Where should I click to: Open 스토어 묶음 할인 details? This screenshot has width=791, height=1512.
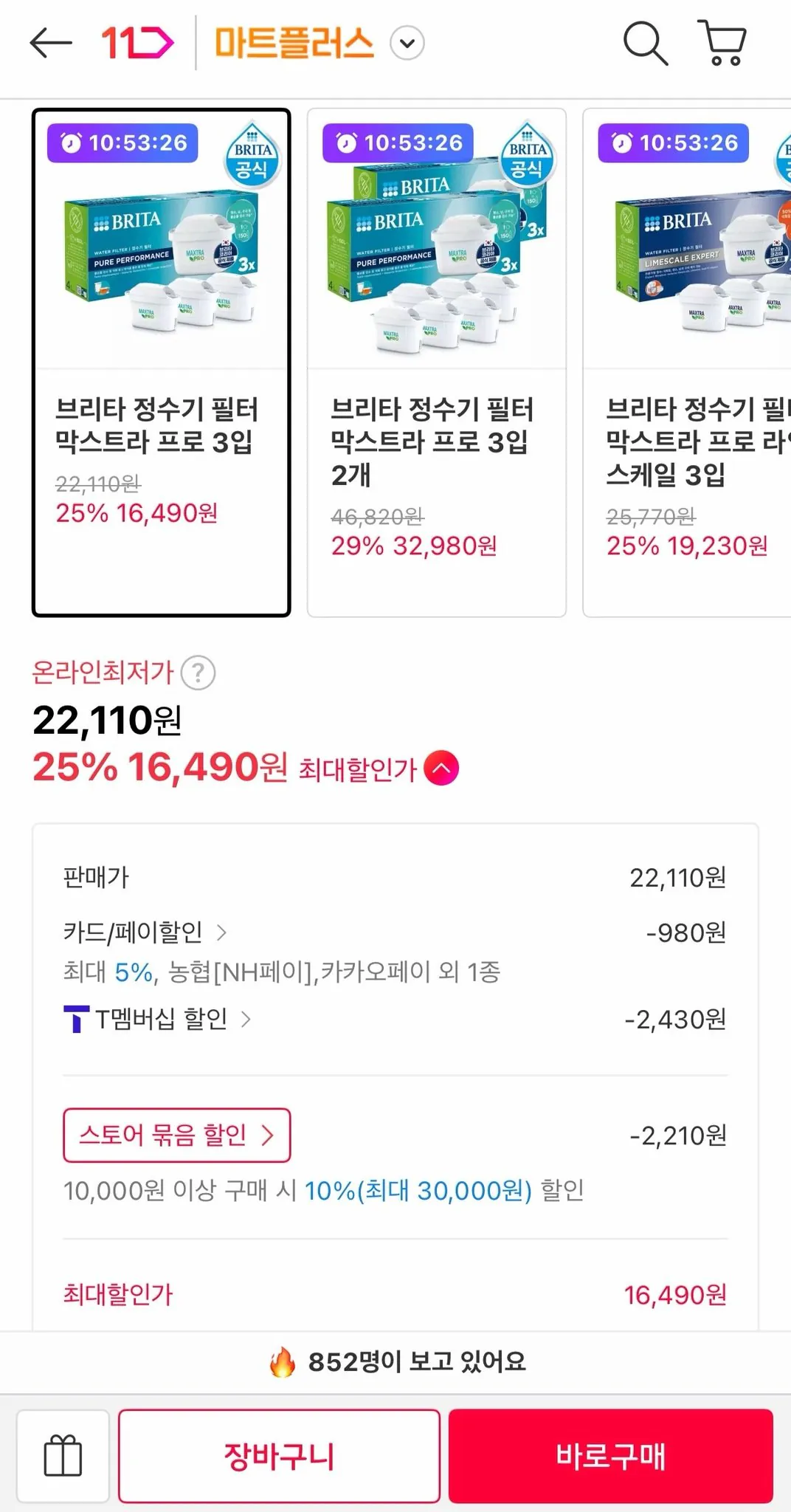click(176, 1135)
